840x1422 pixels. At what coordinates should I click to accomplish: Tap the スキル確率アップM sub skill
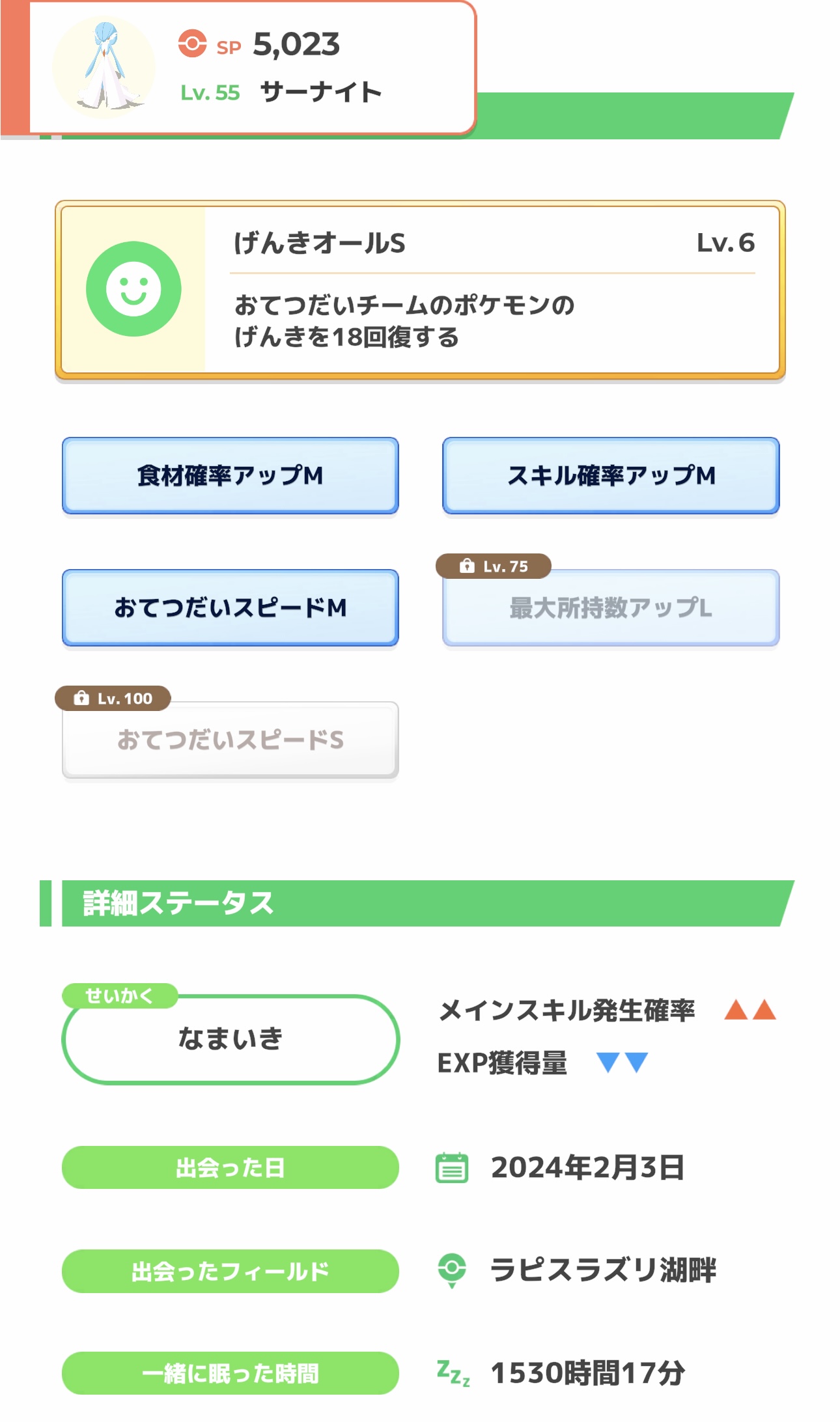(x=610, y=476)
